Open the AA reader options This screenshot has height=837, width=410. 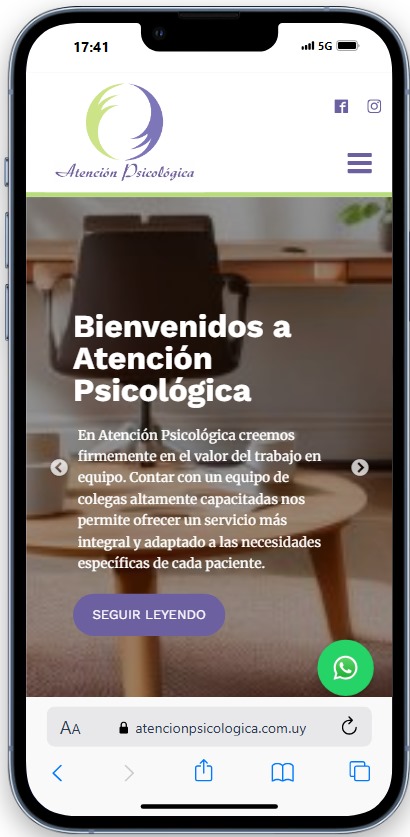[x=70, y=728]
